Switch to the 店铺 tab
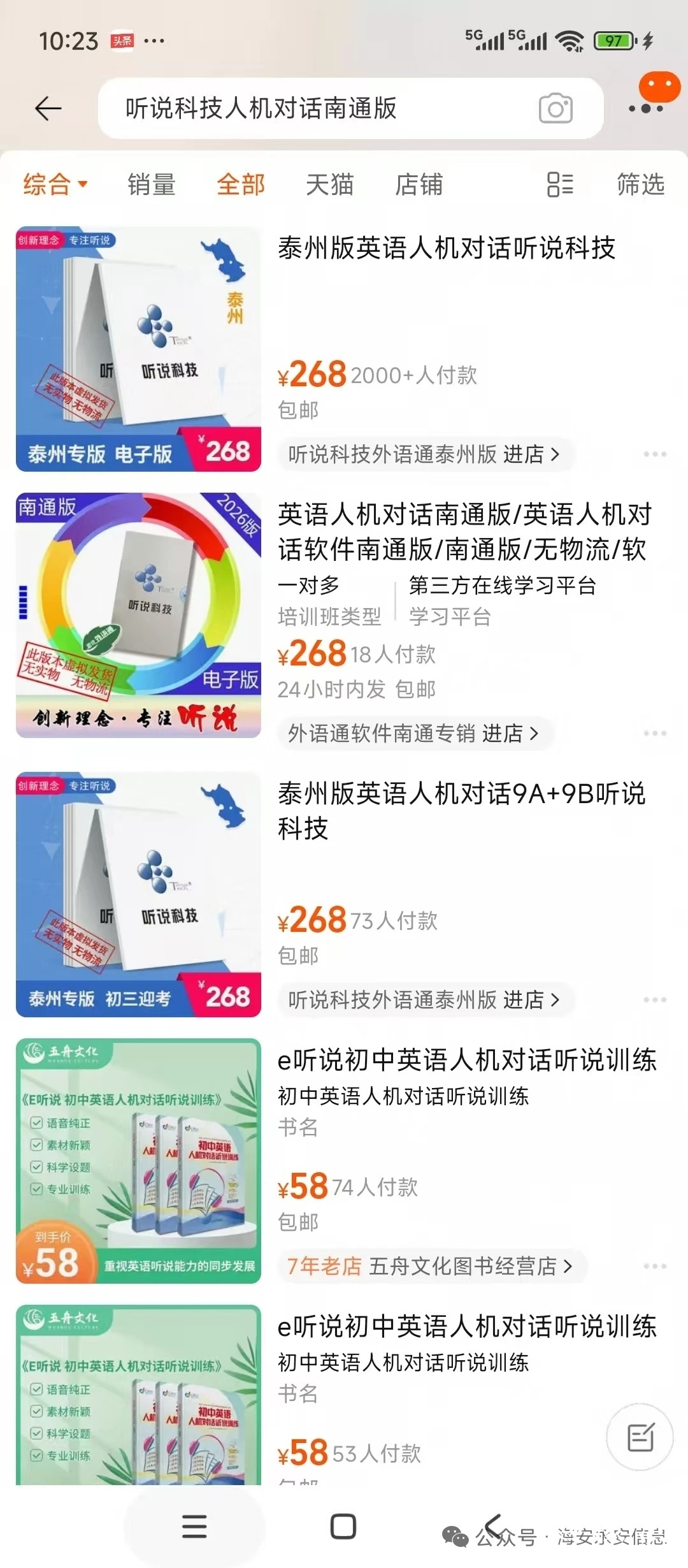Viewport: 688px width, 1568px height. pos(419,185)
